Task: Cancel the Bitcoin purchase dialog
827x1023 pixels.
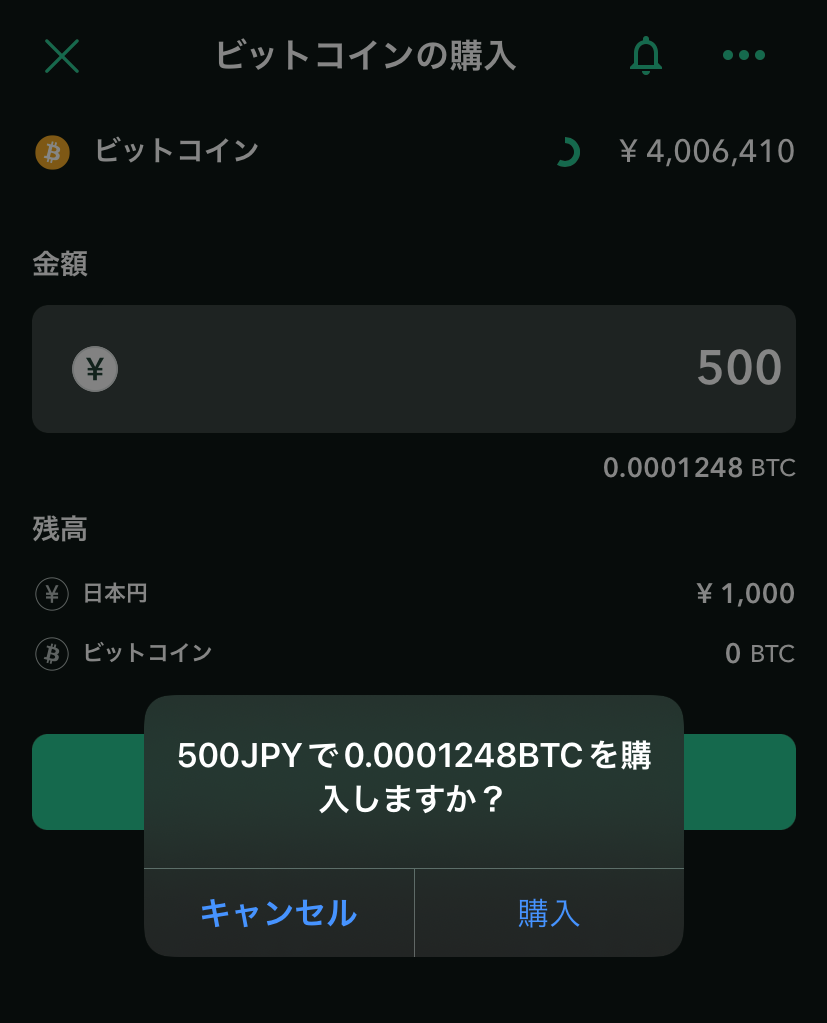Action: 278,913
